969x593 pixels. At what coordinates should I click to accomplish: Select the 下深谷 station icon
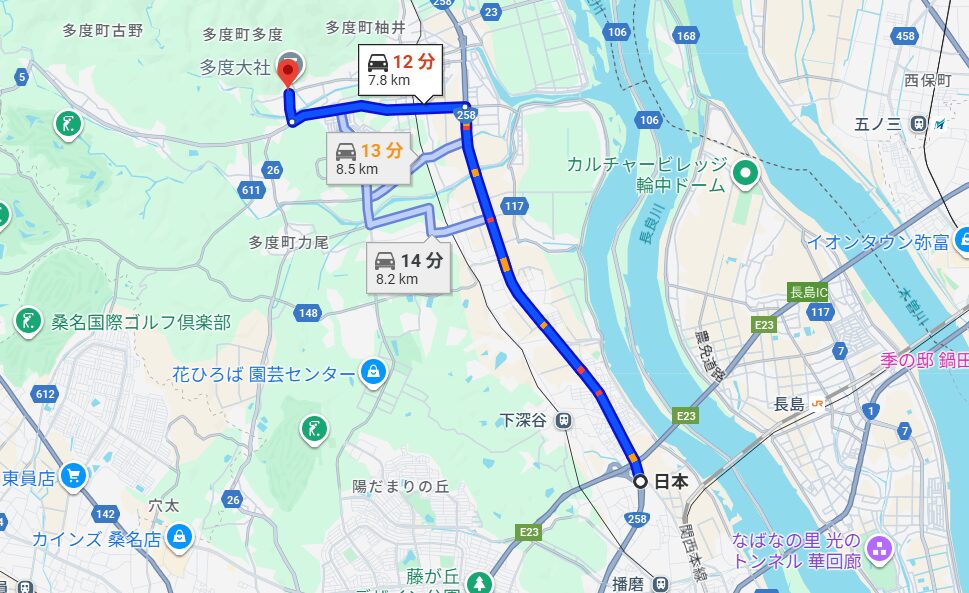pos(564,420)
